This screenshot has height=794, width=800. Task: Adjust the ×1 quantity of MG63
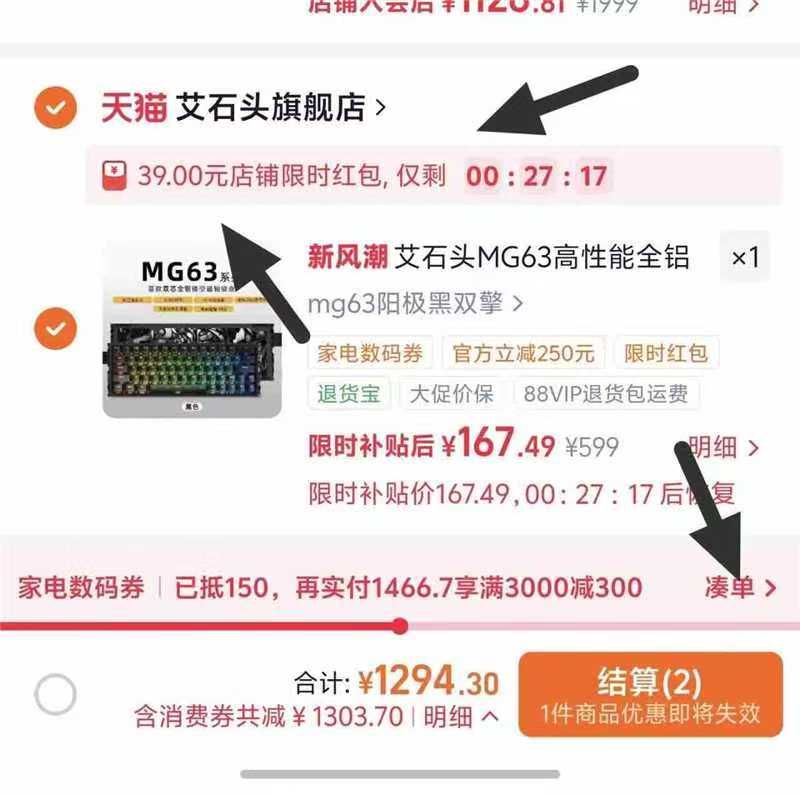[745, 257]
